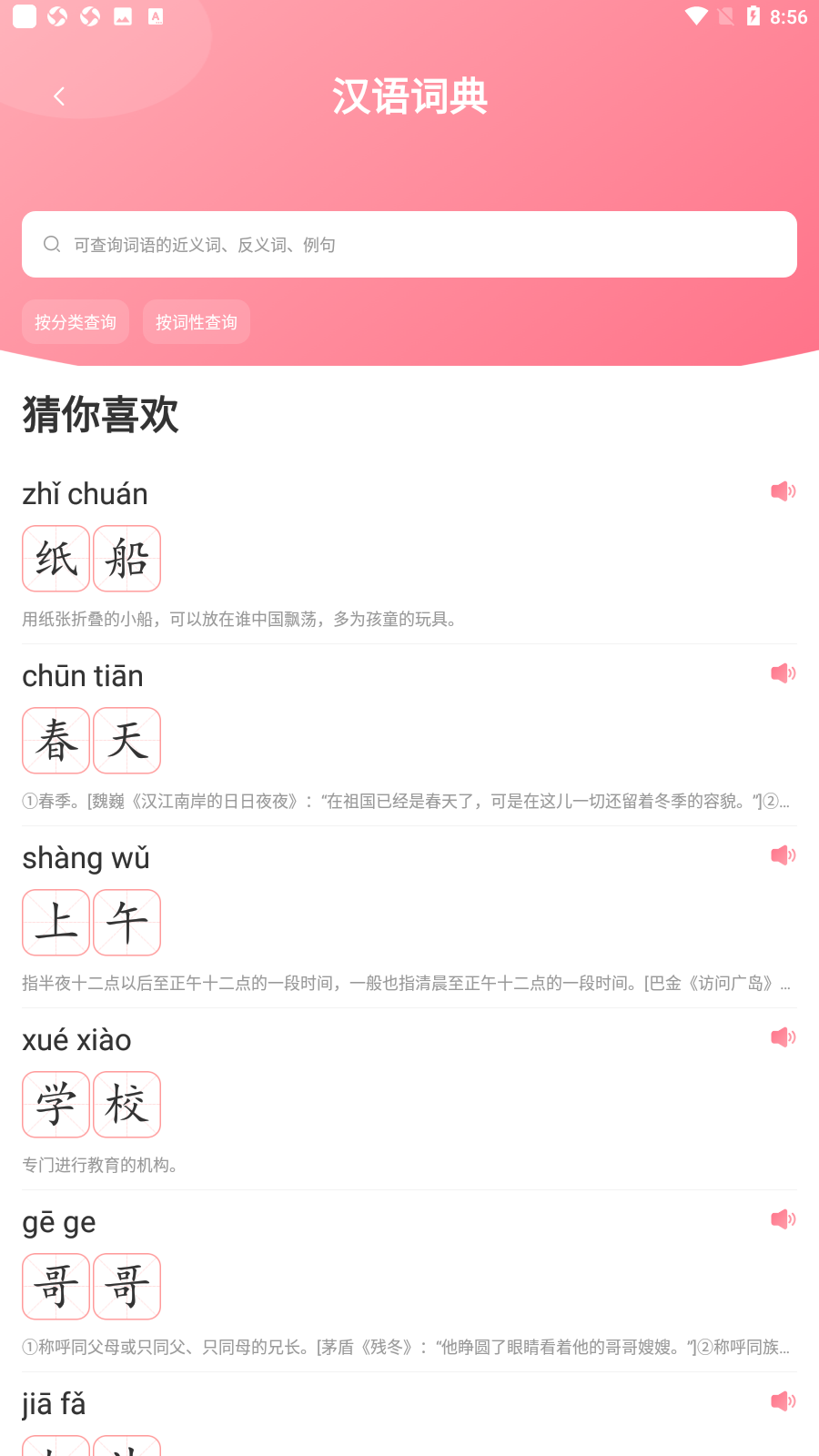Open 按词性查询 part-of-speech search
819x1456 pixels.
coord(197,322)
